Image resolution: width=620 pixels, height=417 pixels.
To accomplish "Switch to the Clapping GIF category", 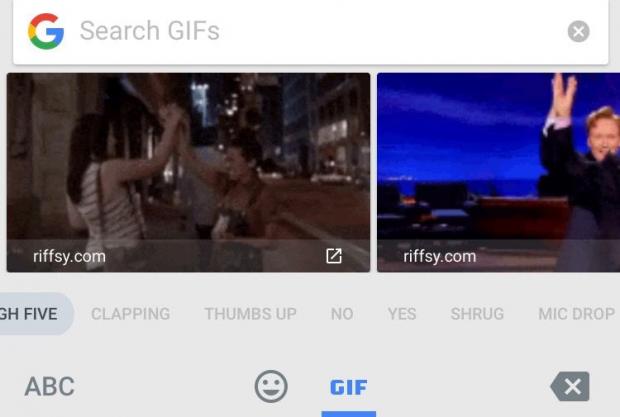I will [130, 314].
